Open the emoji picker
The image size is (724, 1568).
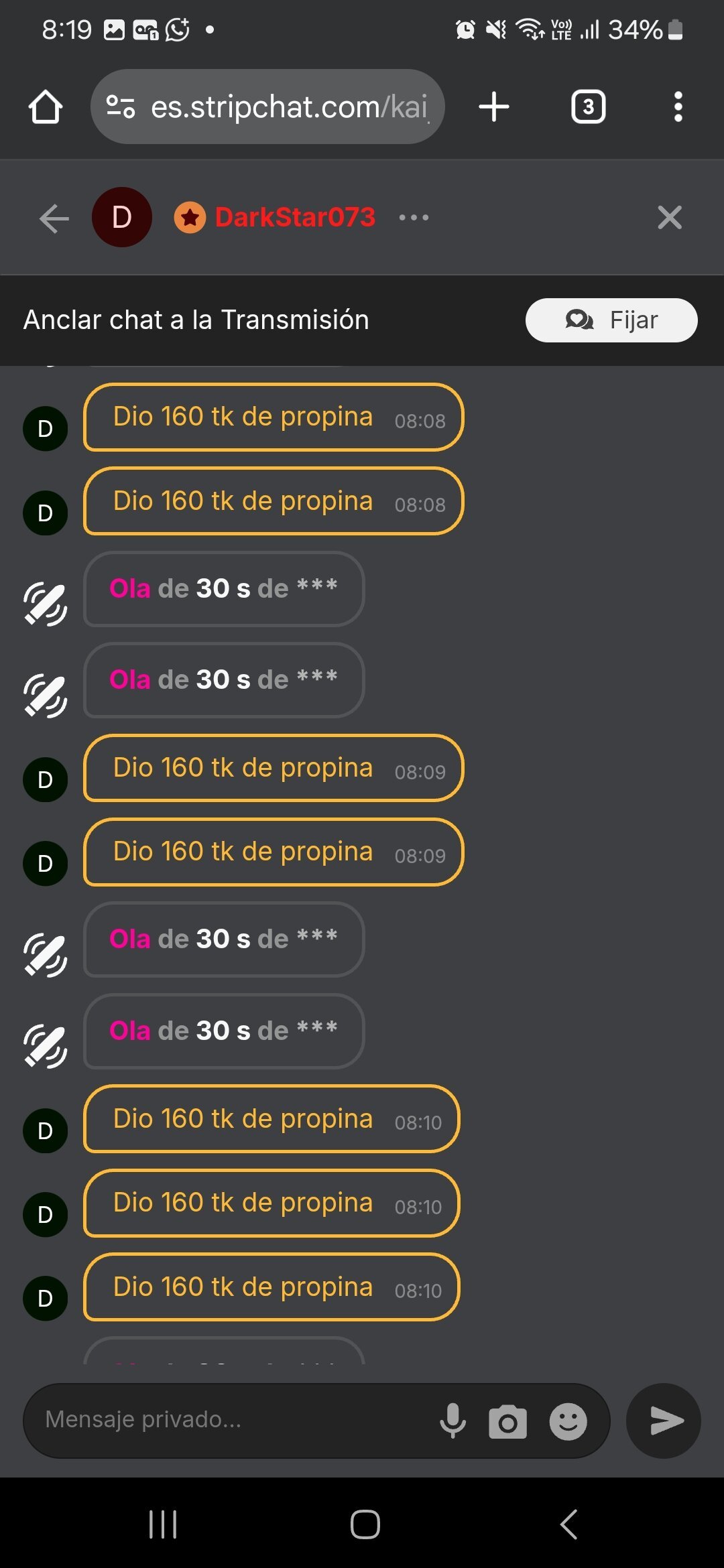click(x=568, y=1421)
